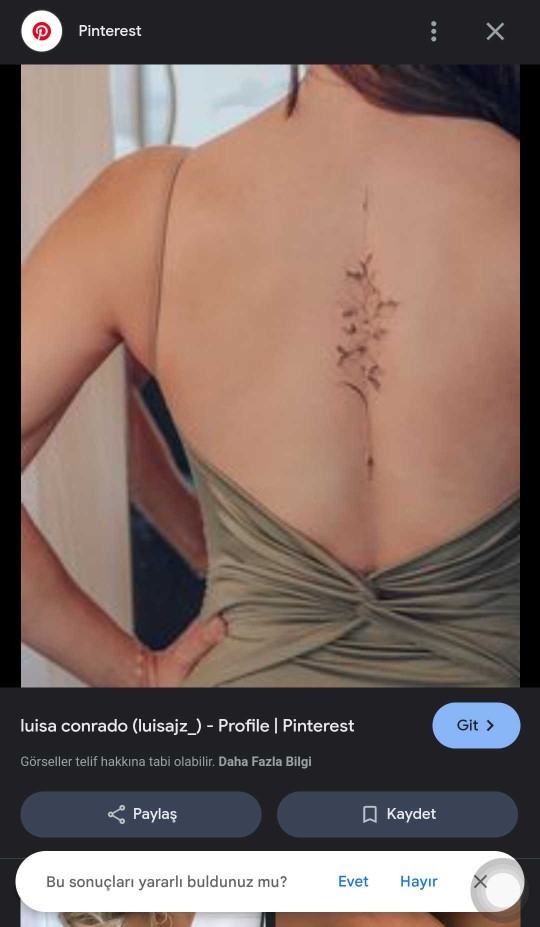540x927 pixels.
Task: Open the three-dot overflow menu
Action: click(434, 31)
